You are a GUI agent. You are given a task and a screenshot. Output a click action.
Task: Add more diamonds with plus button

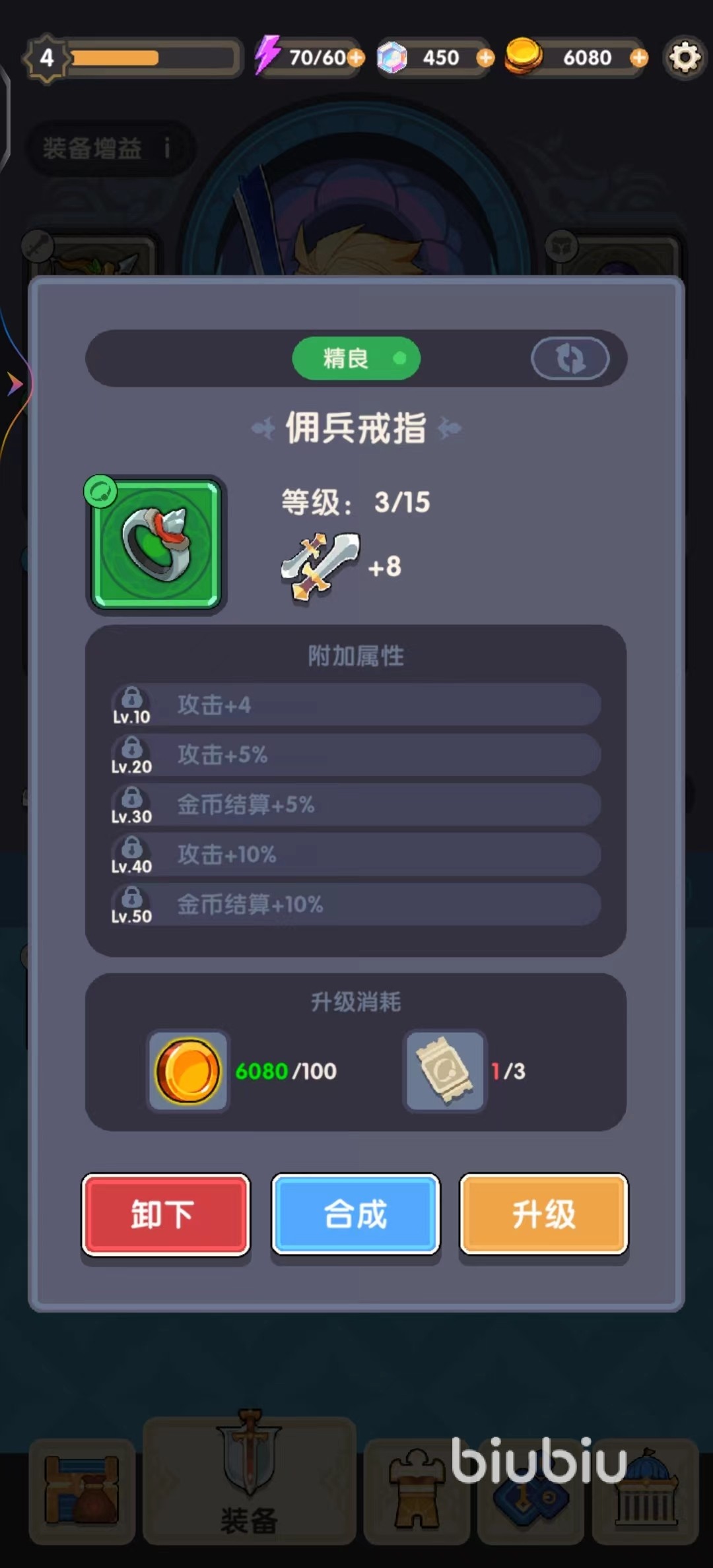[485, 58]
